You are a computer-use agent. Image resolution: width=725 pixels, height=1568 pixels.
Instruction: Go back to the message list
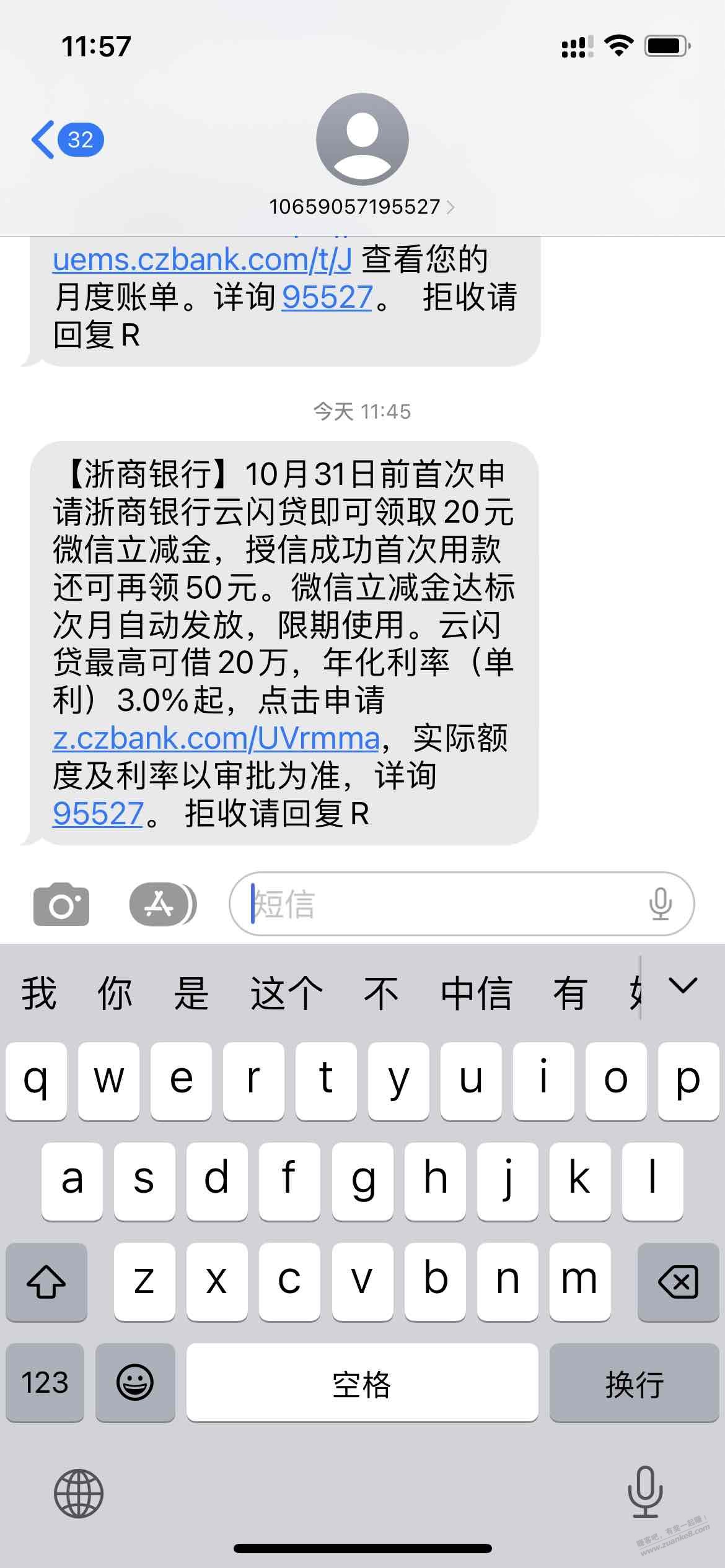coord(65,139)
